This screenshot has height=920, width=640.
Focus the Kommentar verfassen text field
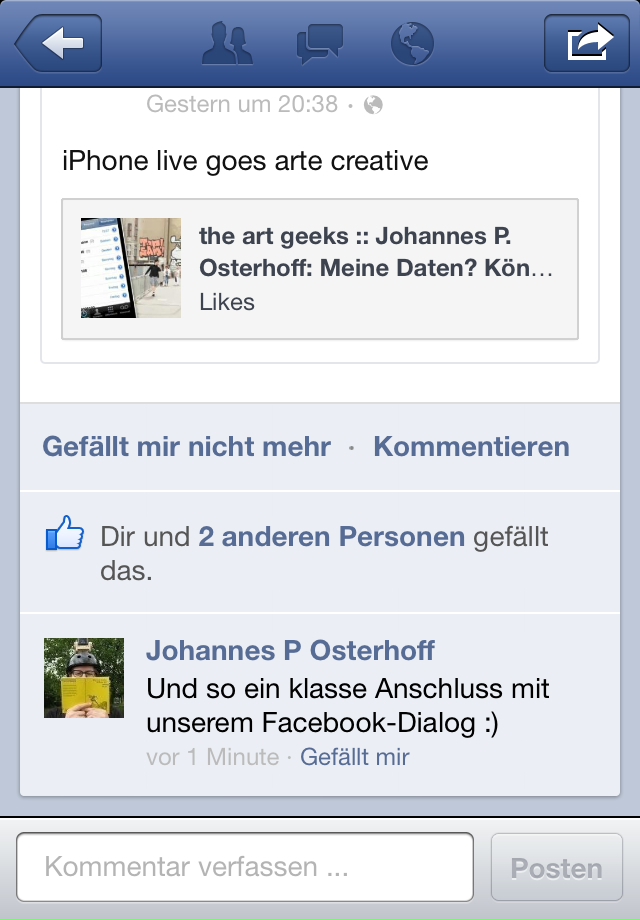pyautogui.click(x=245, y=867)
